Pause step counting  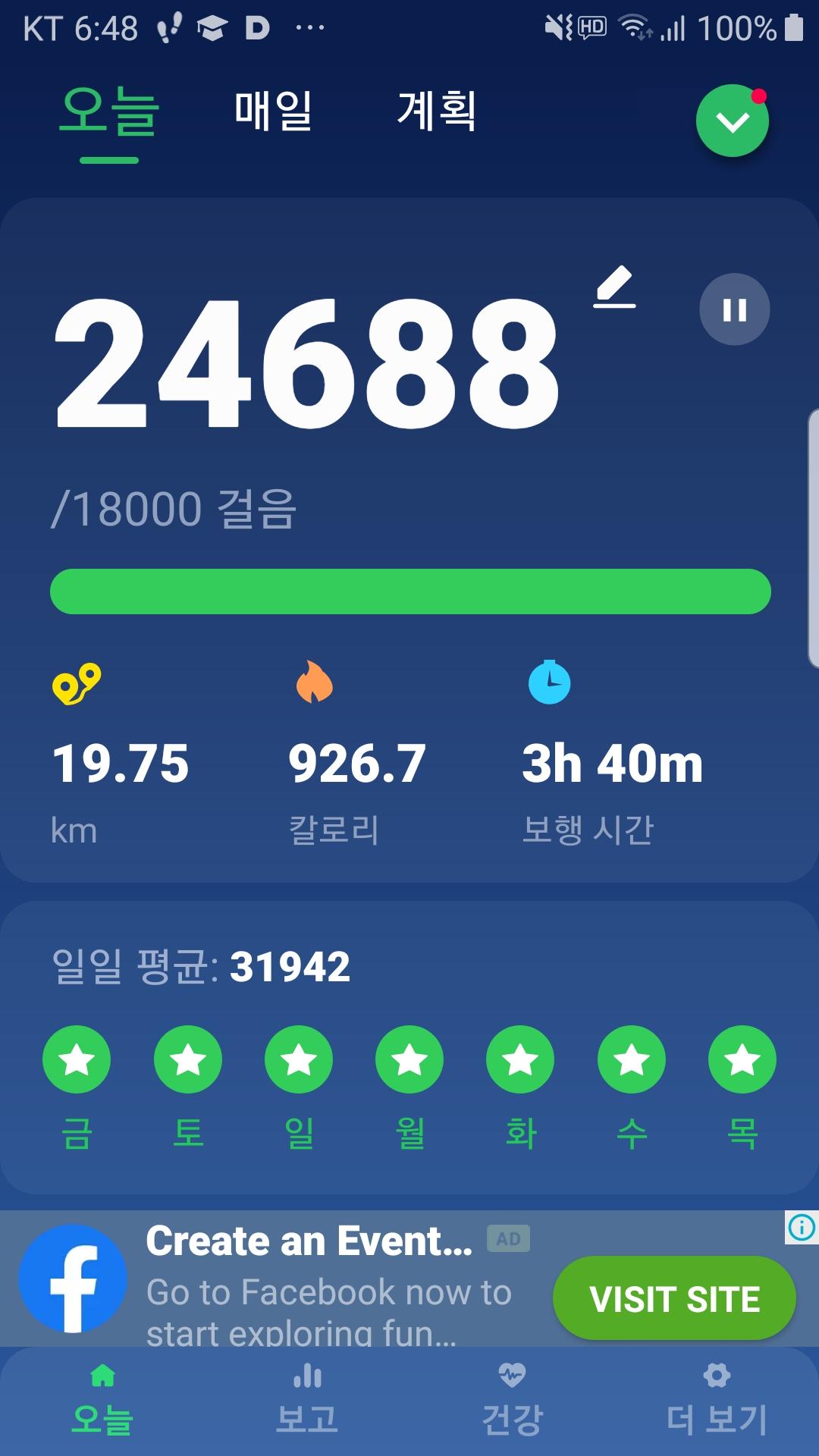pyautogui.click(x=734, y=309)
